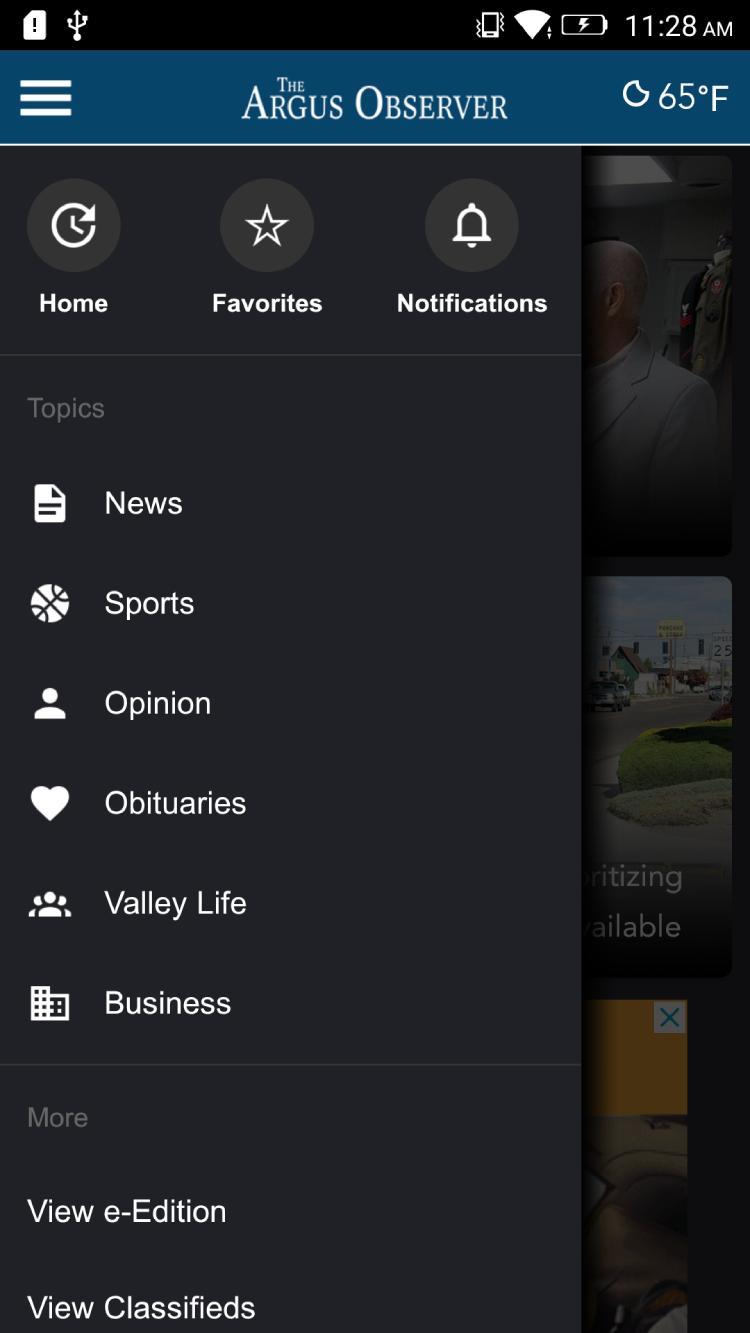Dismiss the ad with close icon
Image resolution: width=750 pixels, height=1333 pixels.
(670, 1018)
